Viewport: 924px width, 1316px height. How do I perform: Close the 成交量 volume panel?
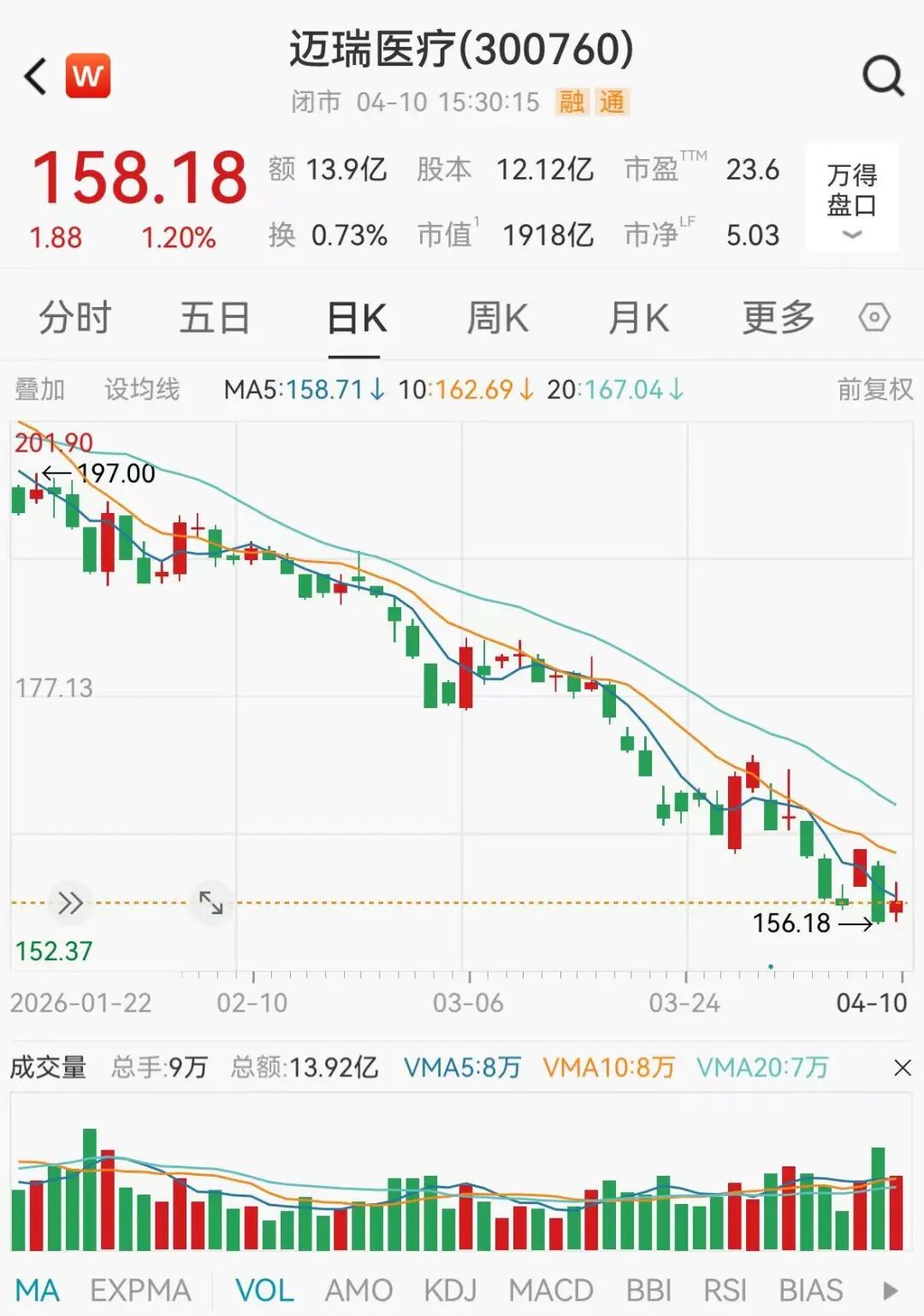coord(902,1068)
